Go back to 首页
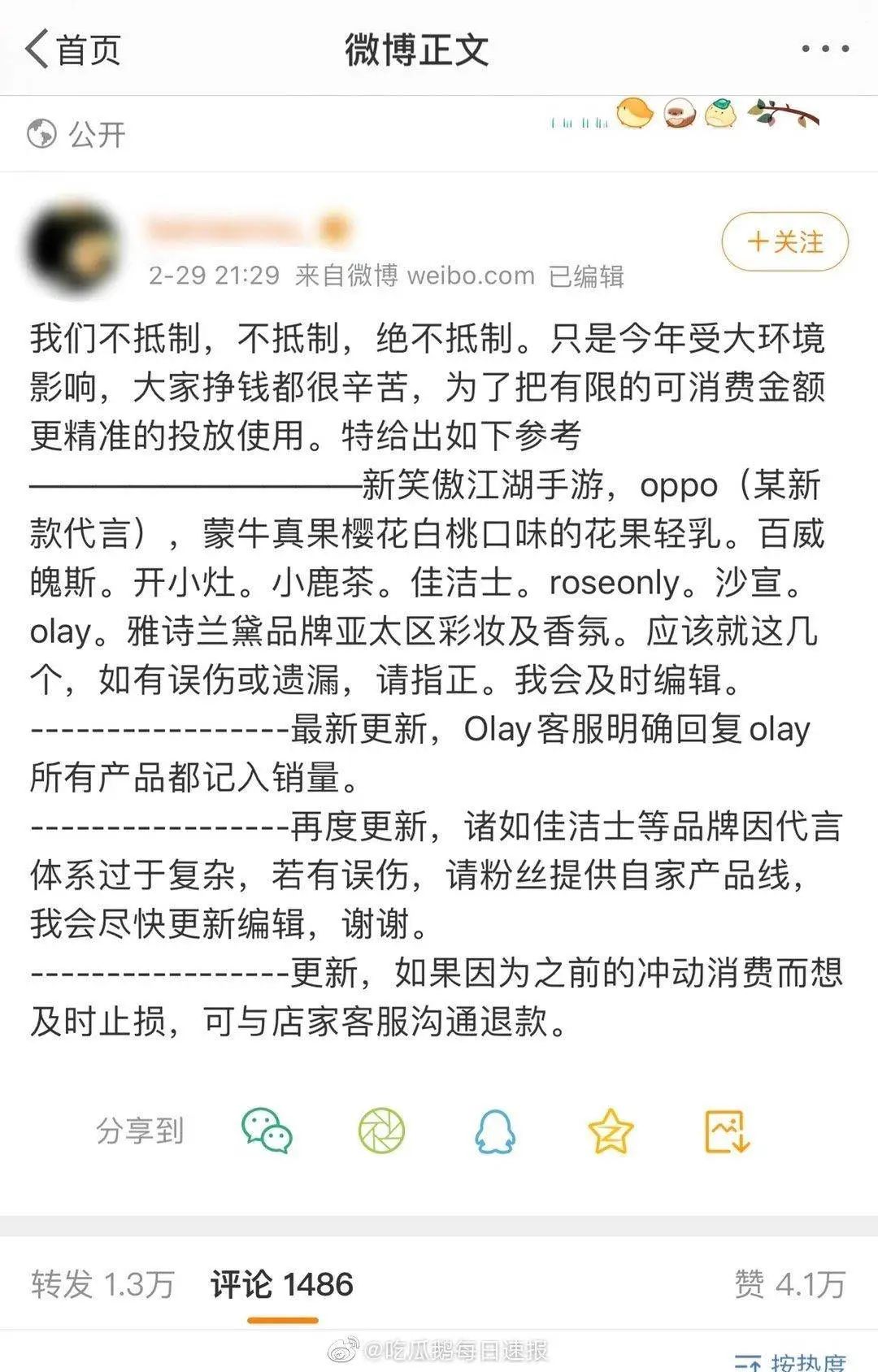The height and width of the screenshot is (1372, 878). 73,50
